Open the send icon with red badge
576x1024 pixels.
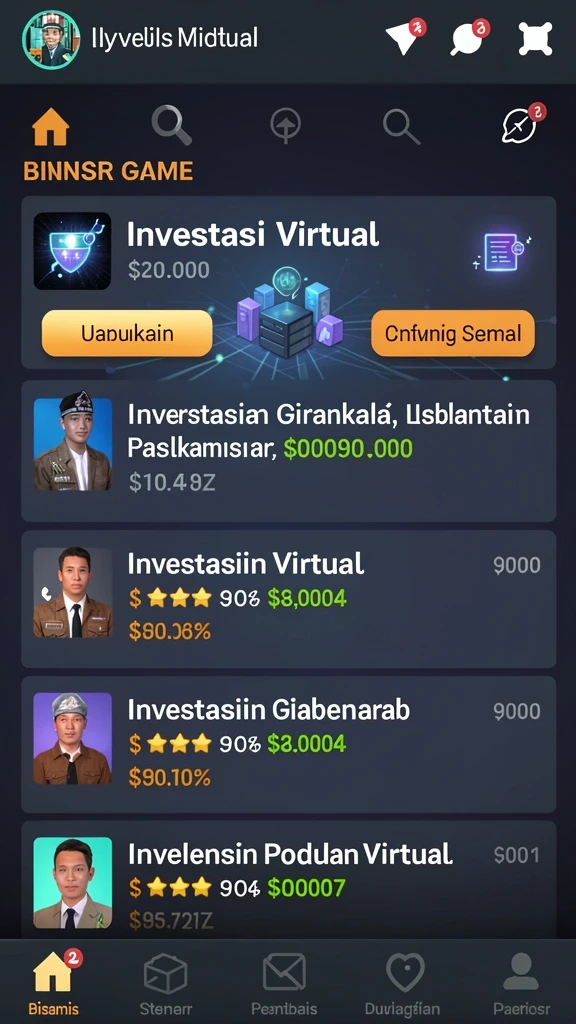point(404,37)
